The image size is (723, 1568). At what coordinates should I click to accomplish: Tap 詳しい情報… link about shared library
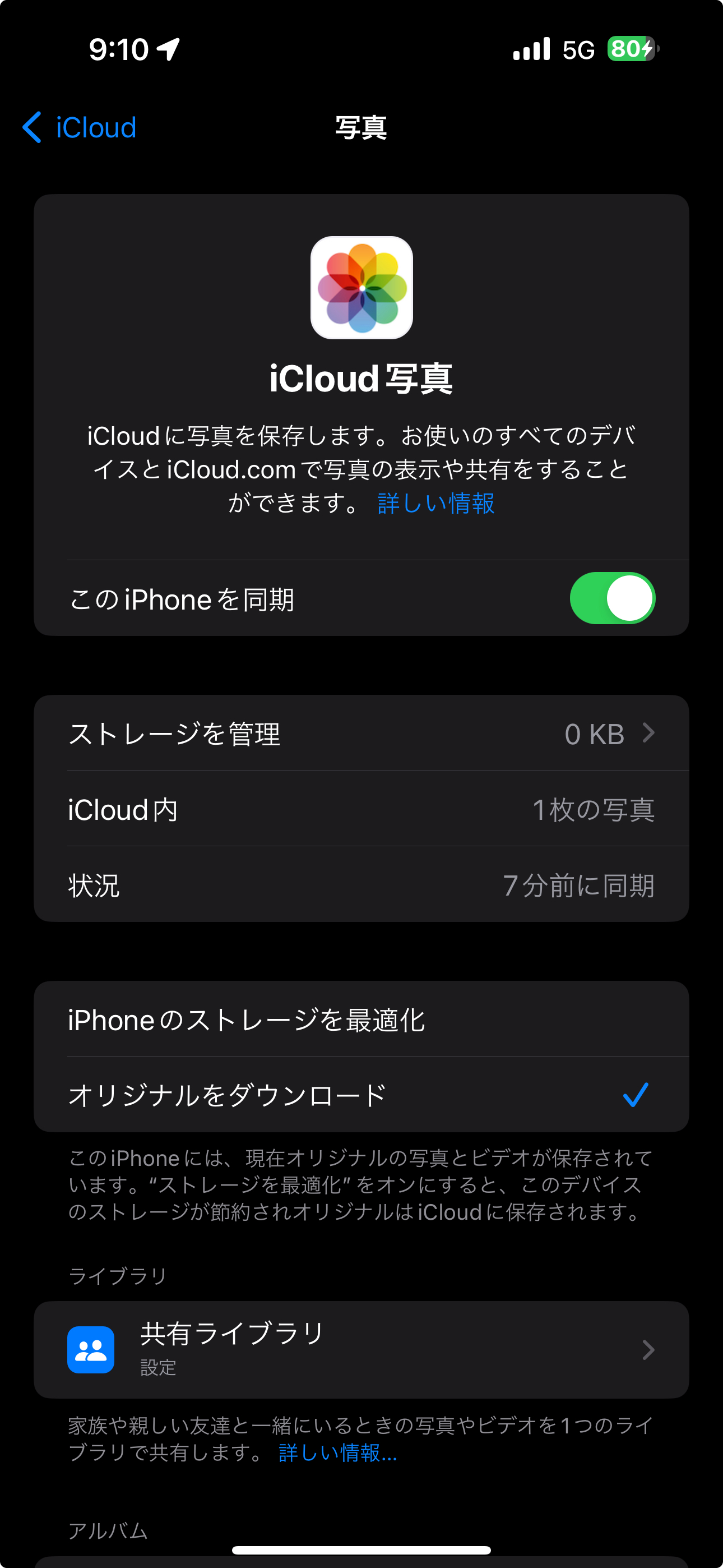tap(338, 1453)
